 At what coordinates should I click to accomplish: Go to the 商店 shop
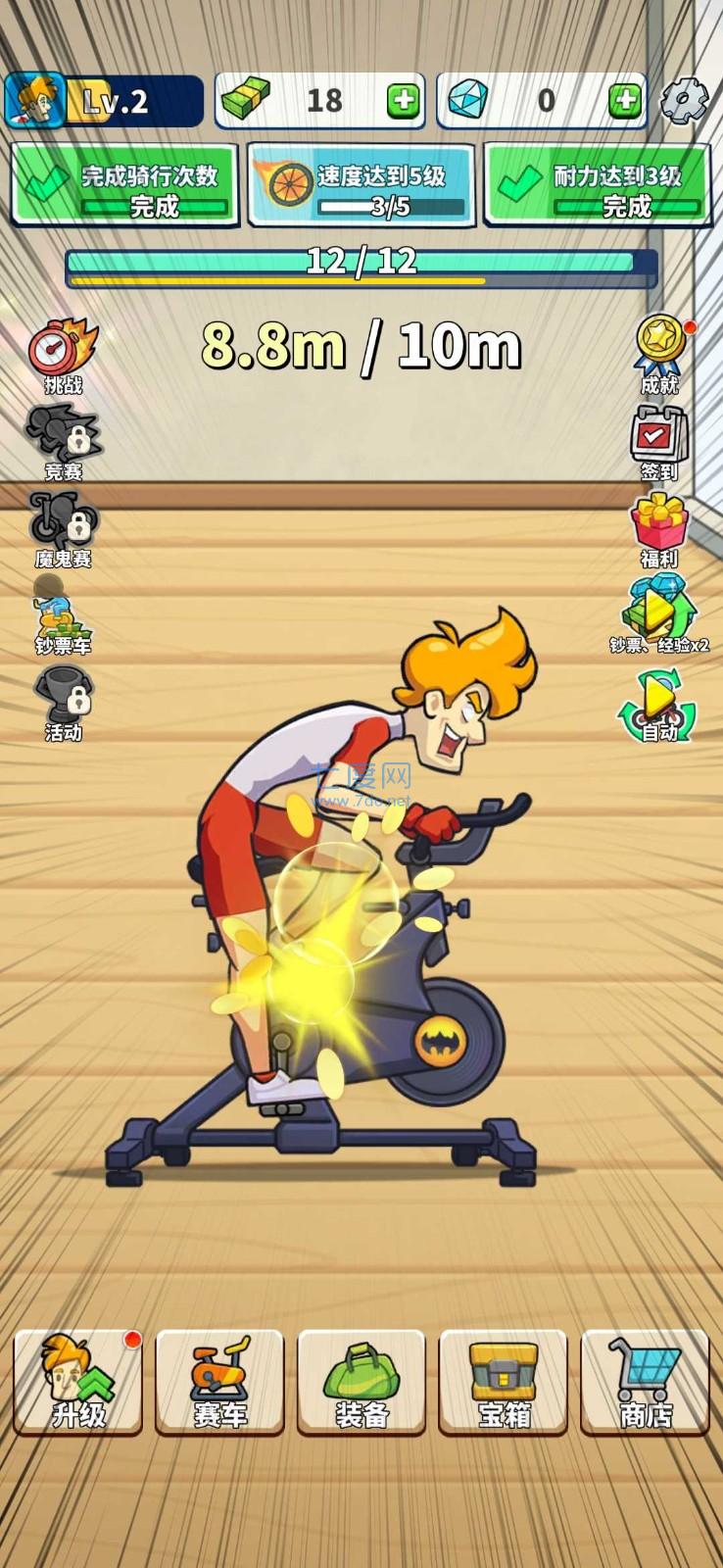pyautogui.click(x=646, y=1382)
